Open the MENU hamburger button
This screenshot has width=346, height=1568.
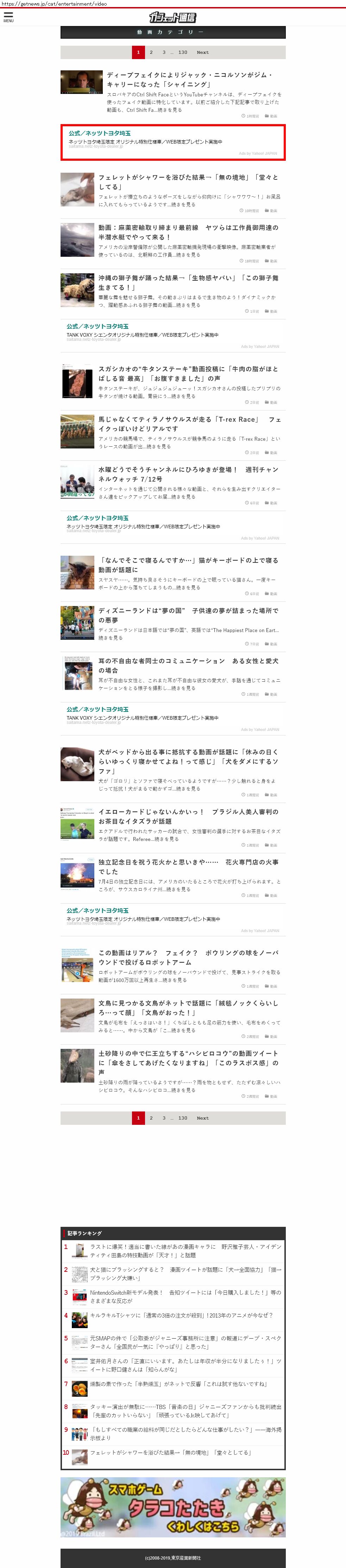(8, 17)
